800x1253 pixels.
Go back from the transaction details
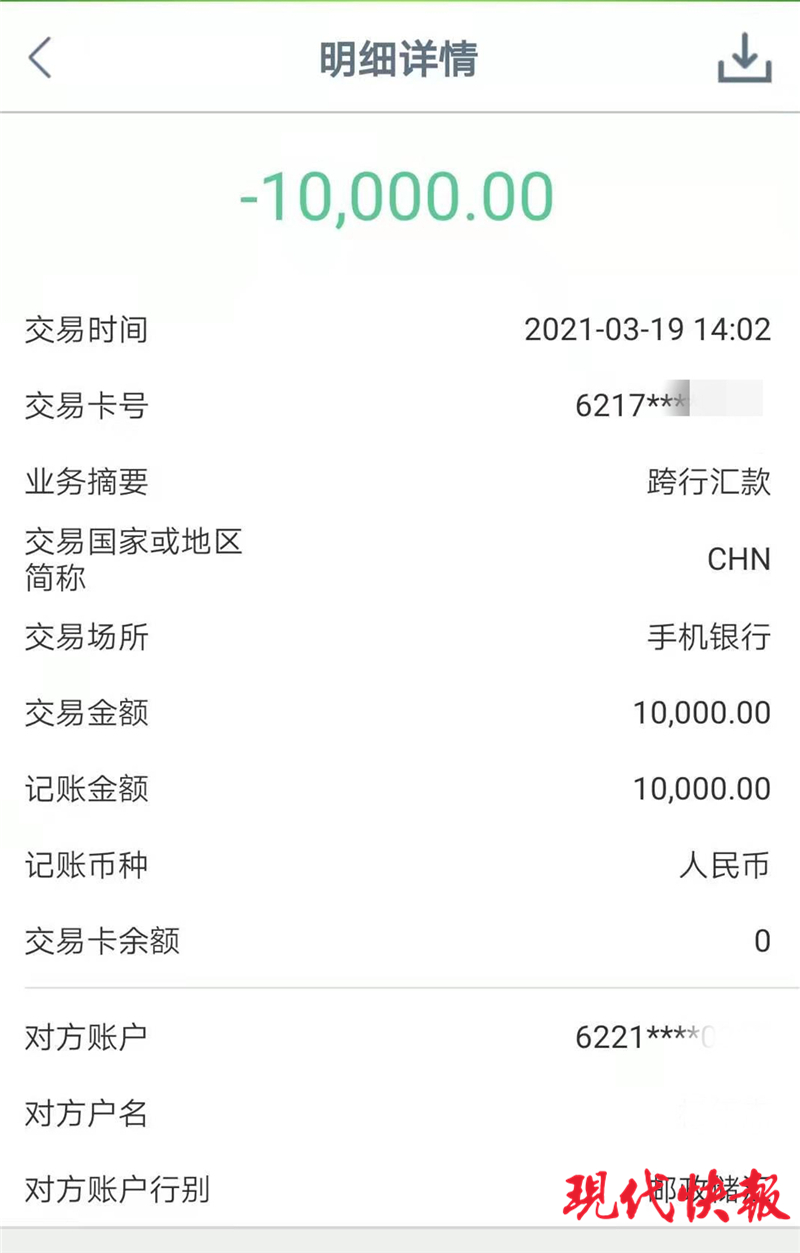[40, 59]
